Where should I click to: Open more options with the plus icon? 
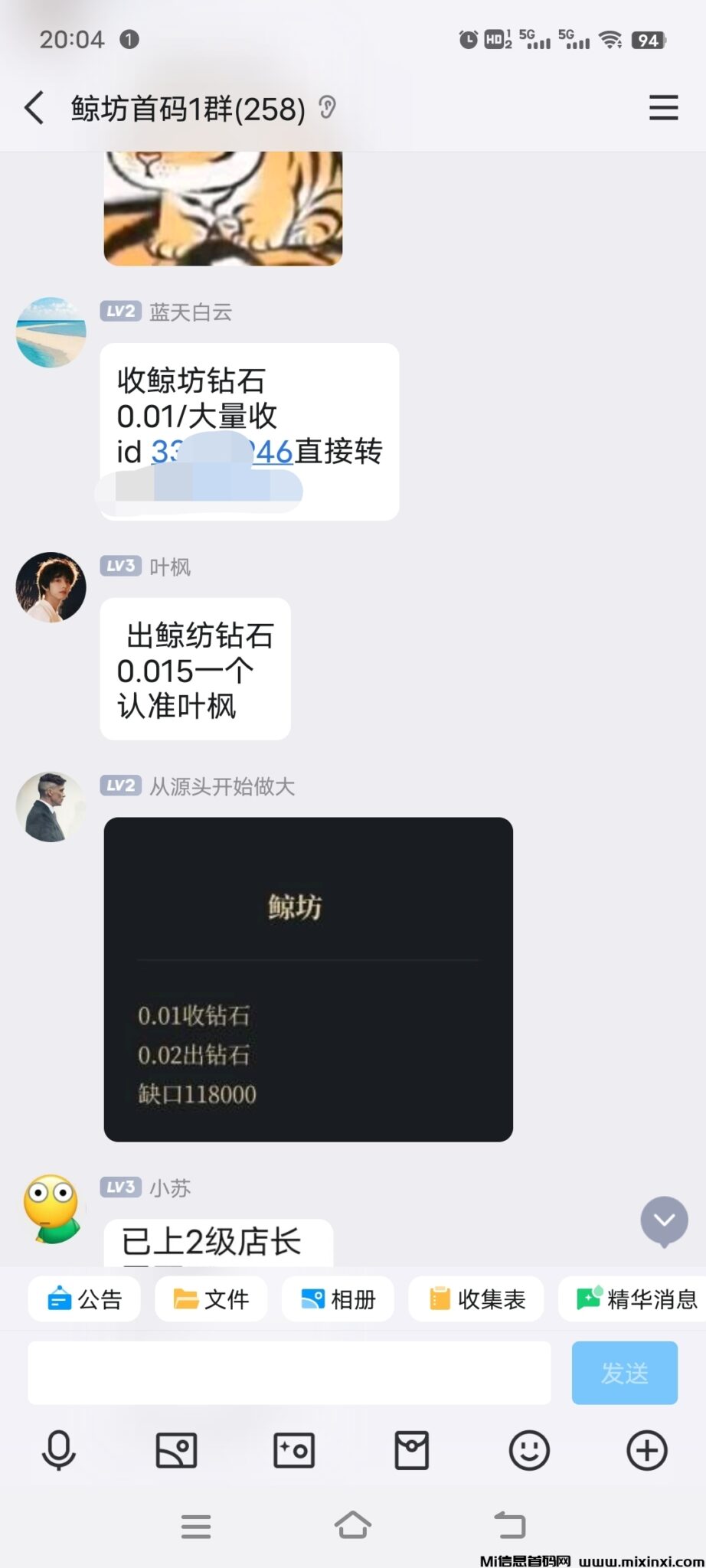[647, 1450]
